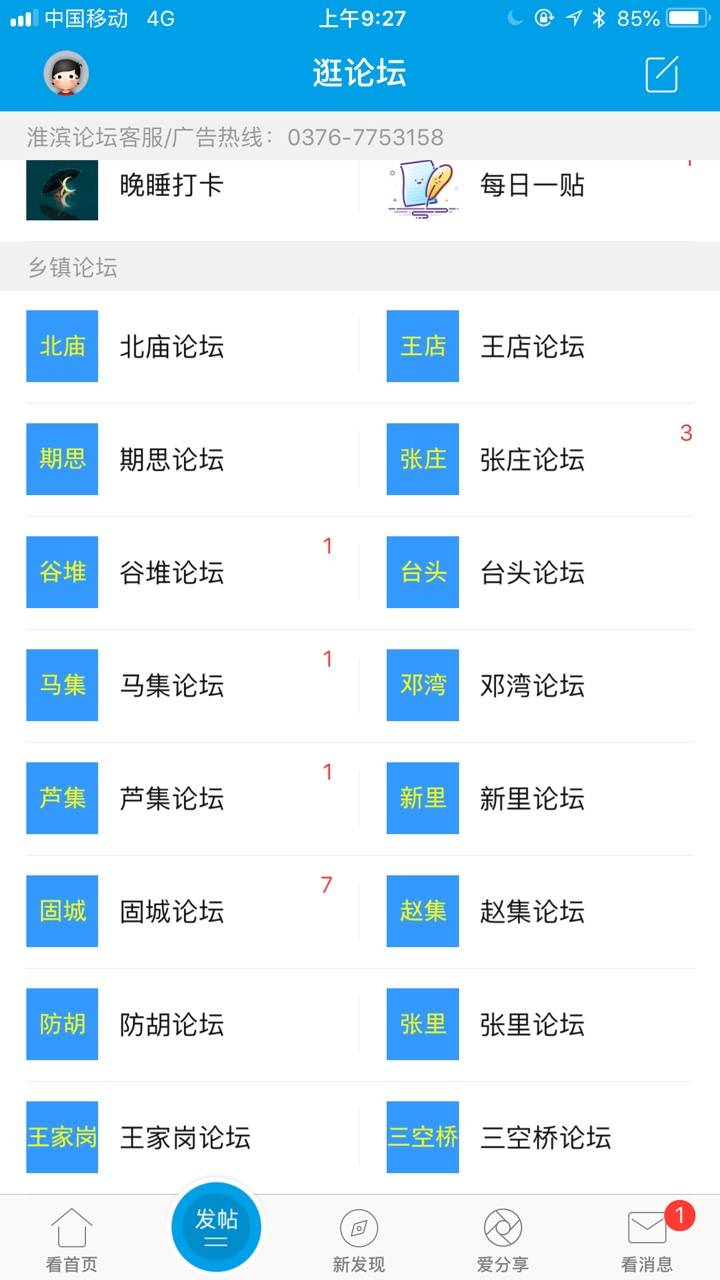Tap the 发帖 button

pyautogui.click(x=216, y=1227)
